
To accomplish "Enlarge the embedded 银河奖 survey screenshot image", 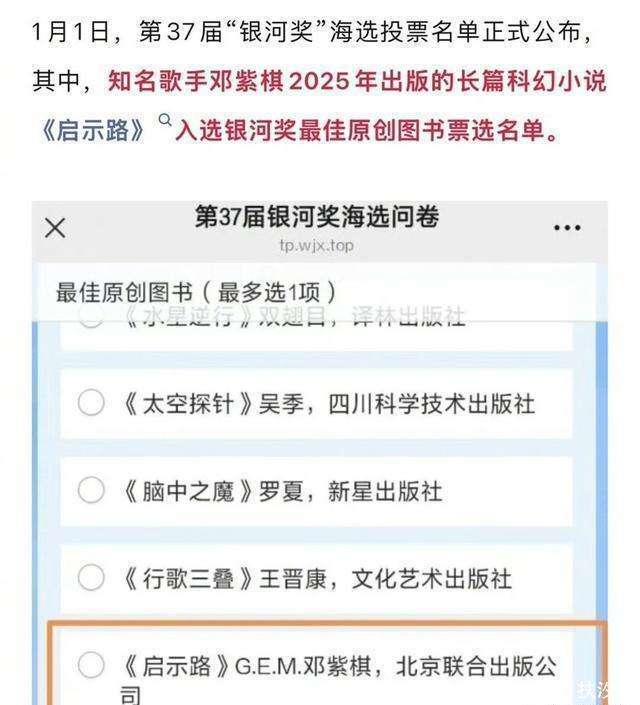I will [x=319, y=450].
